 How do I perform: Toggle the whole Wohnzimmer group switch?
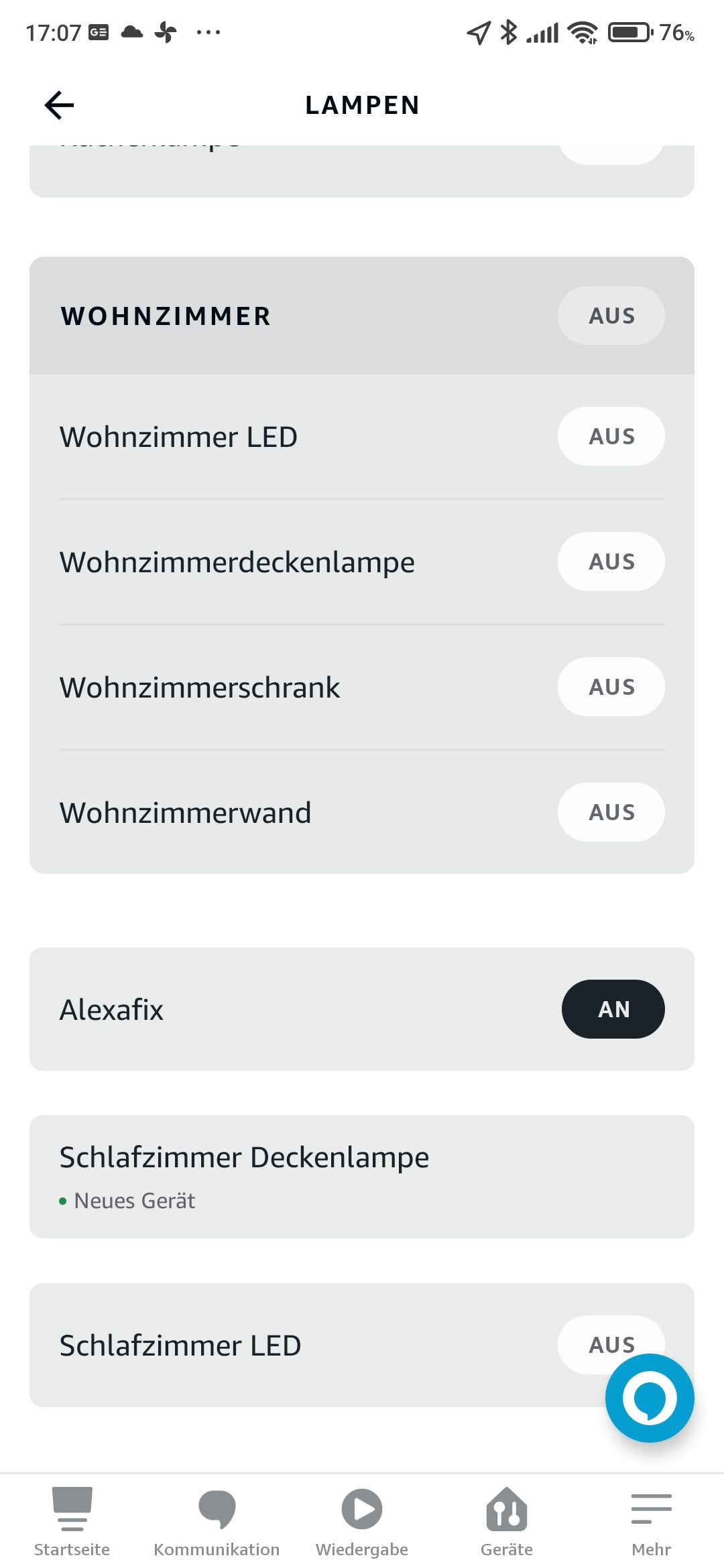pyautogui.click(x=611, y=316)
